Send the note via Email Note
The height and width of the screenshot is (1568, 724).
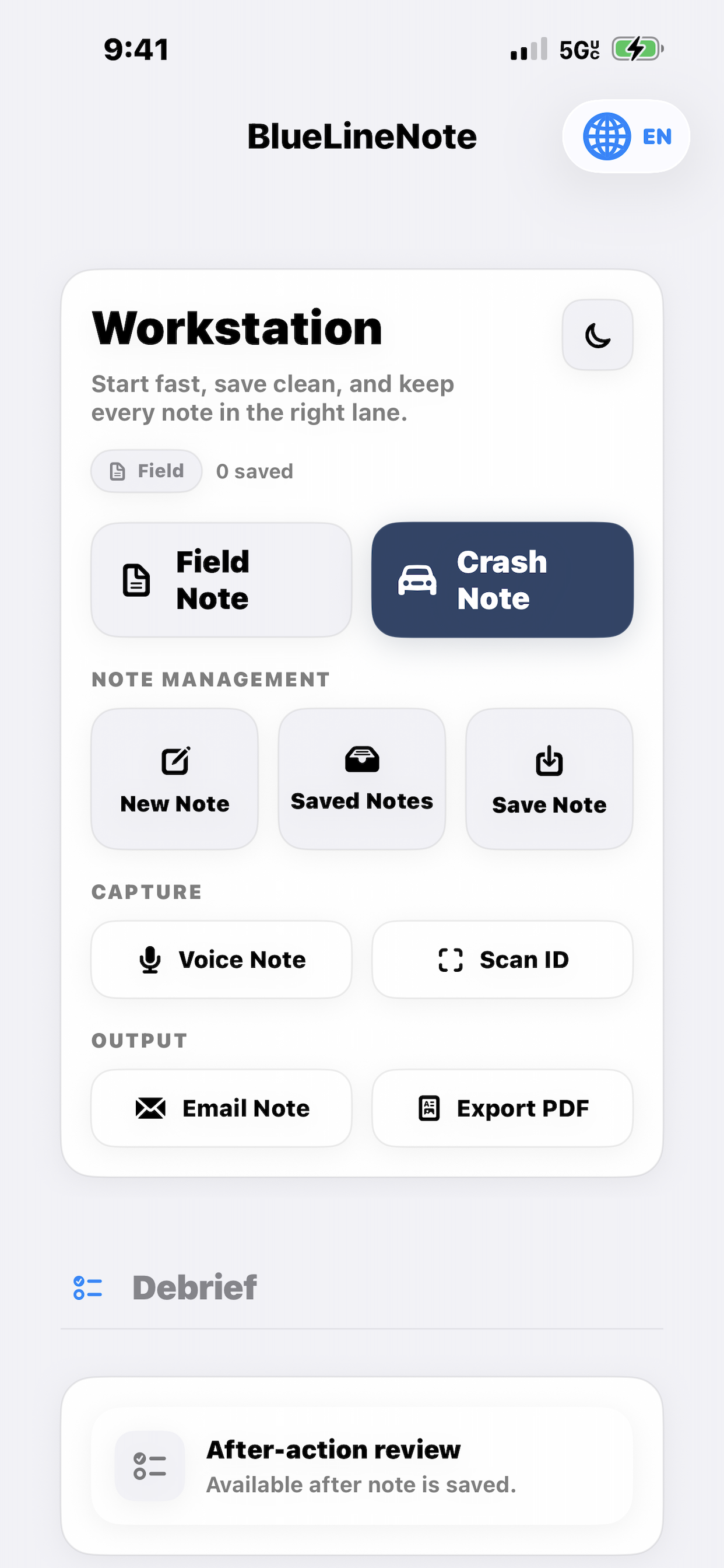(x=222, y=1108)
